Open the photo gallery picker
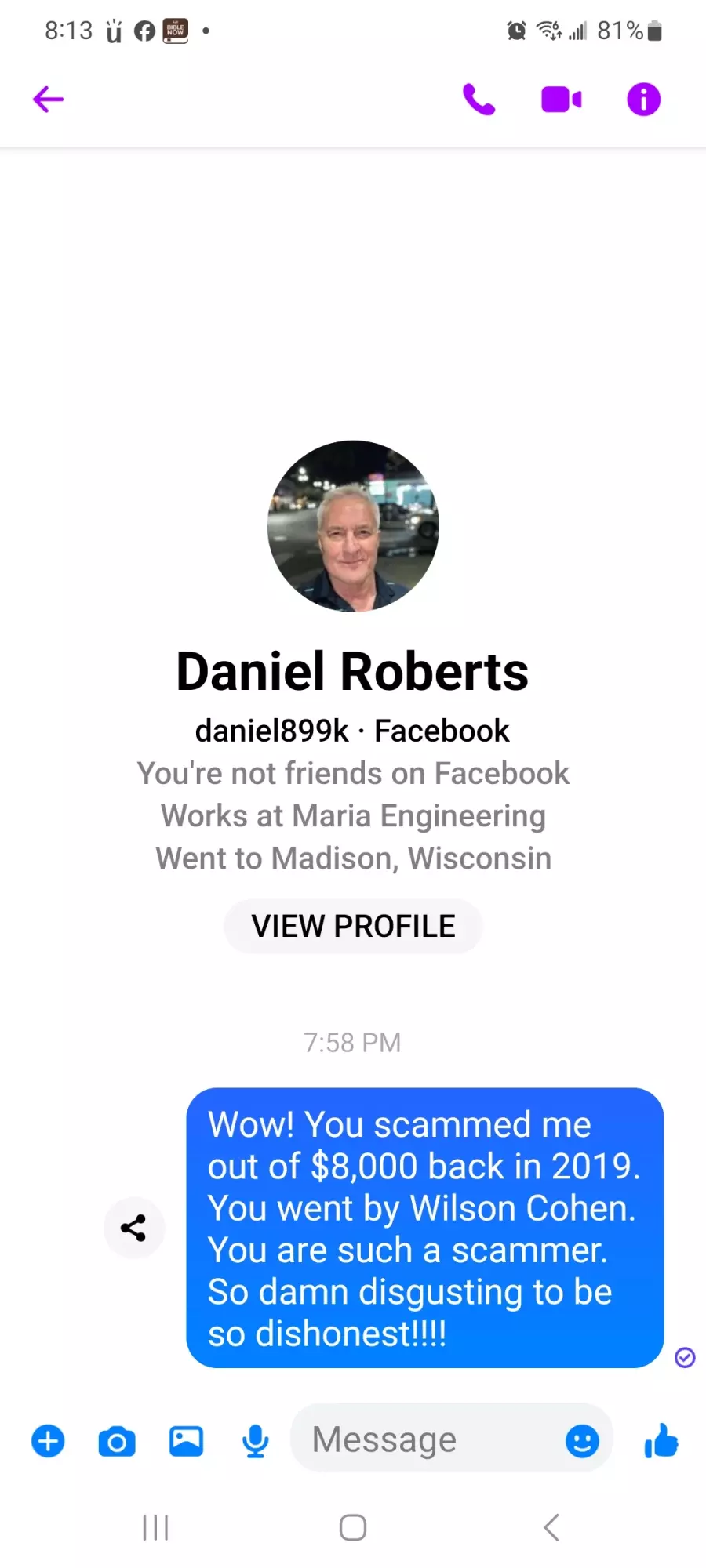The width and height of the screenshot is (706, 1568). point(187,1441)
